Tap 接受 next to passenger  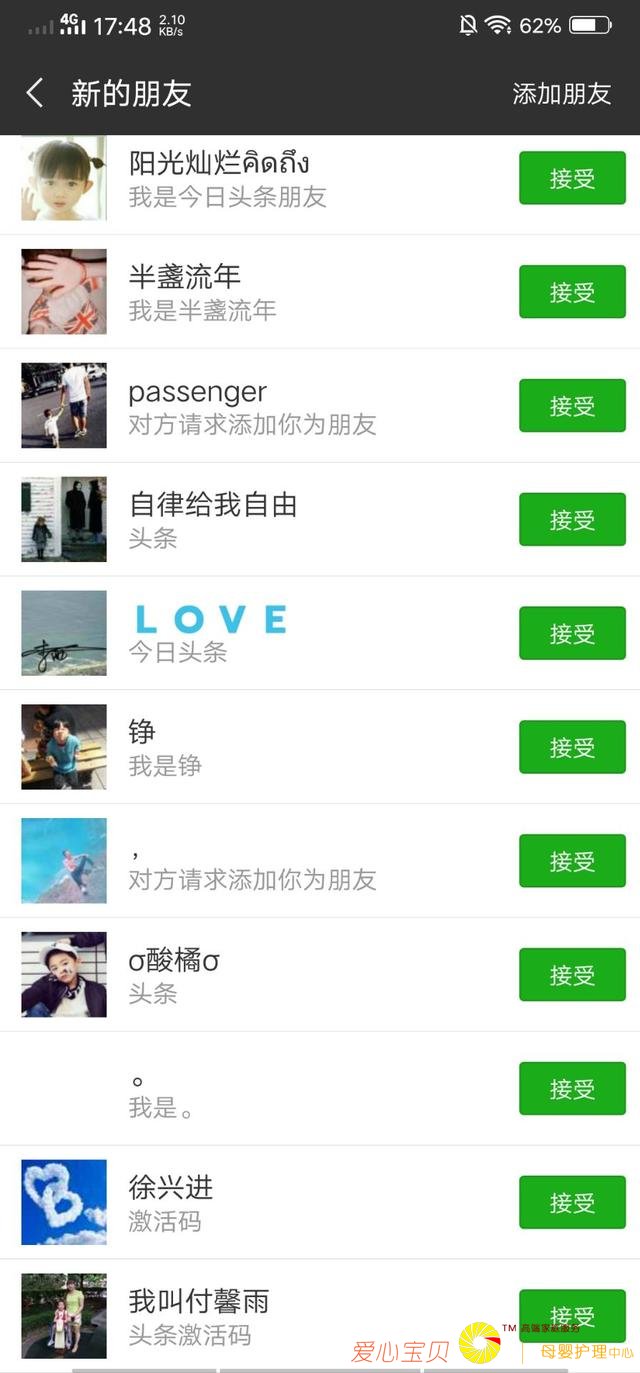[x=572, y=406]
